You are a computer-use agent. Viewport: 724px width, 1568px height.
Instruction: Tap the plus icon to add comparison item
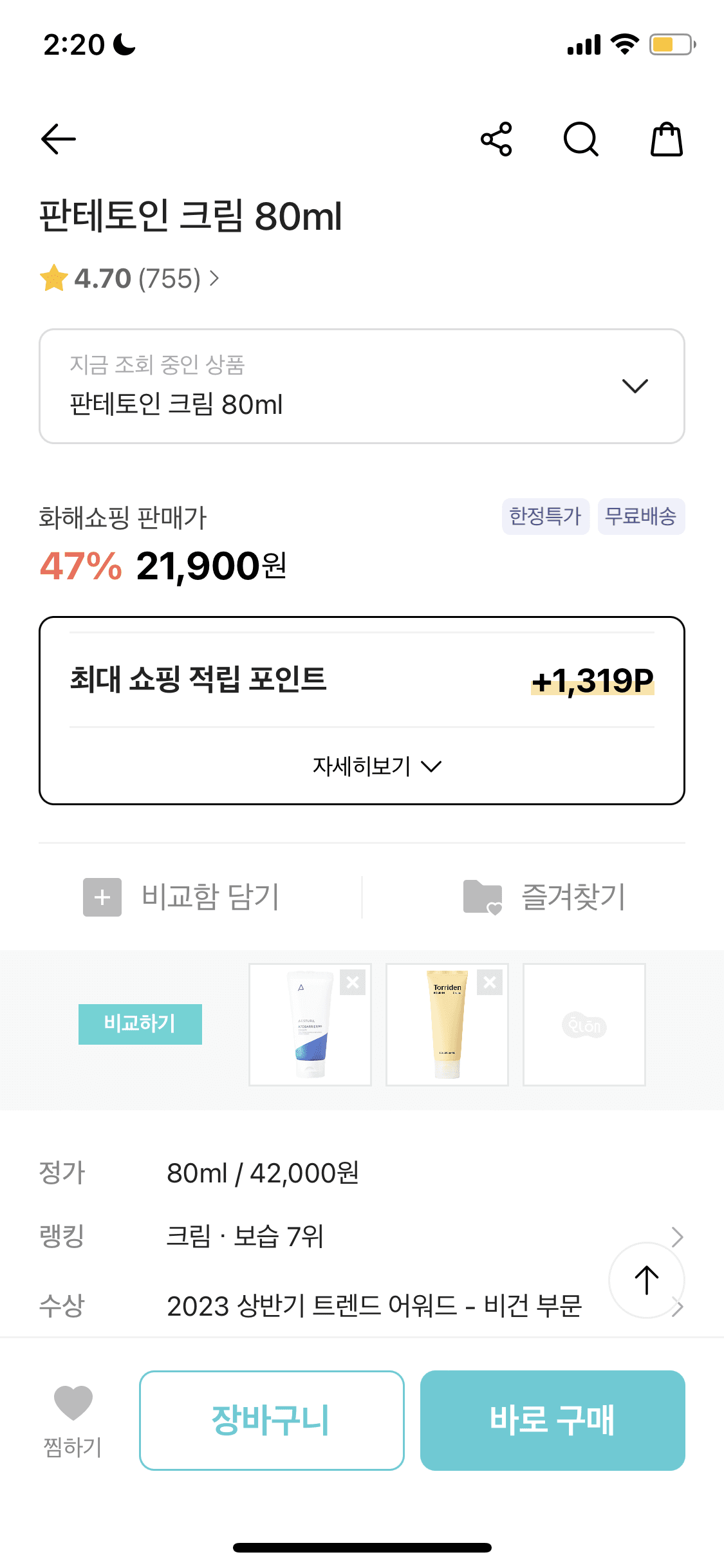(100, 897)
